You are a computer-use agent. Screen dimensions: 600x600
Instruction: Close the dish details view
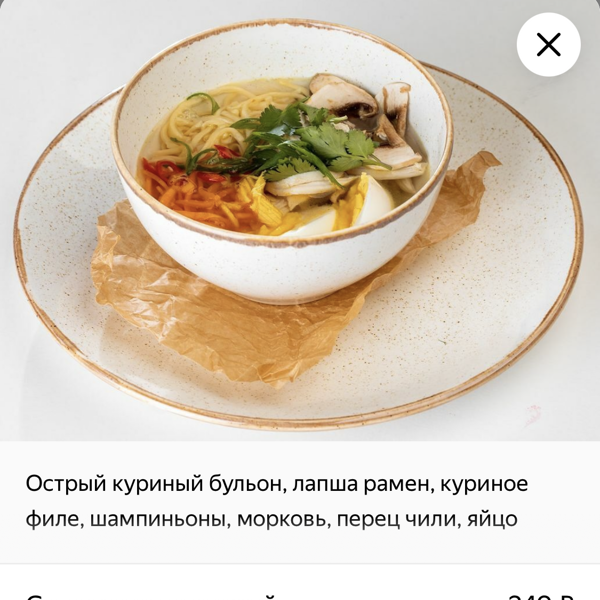point(548,45)
